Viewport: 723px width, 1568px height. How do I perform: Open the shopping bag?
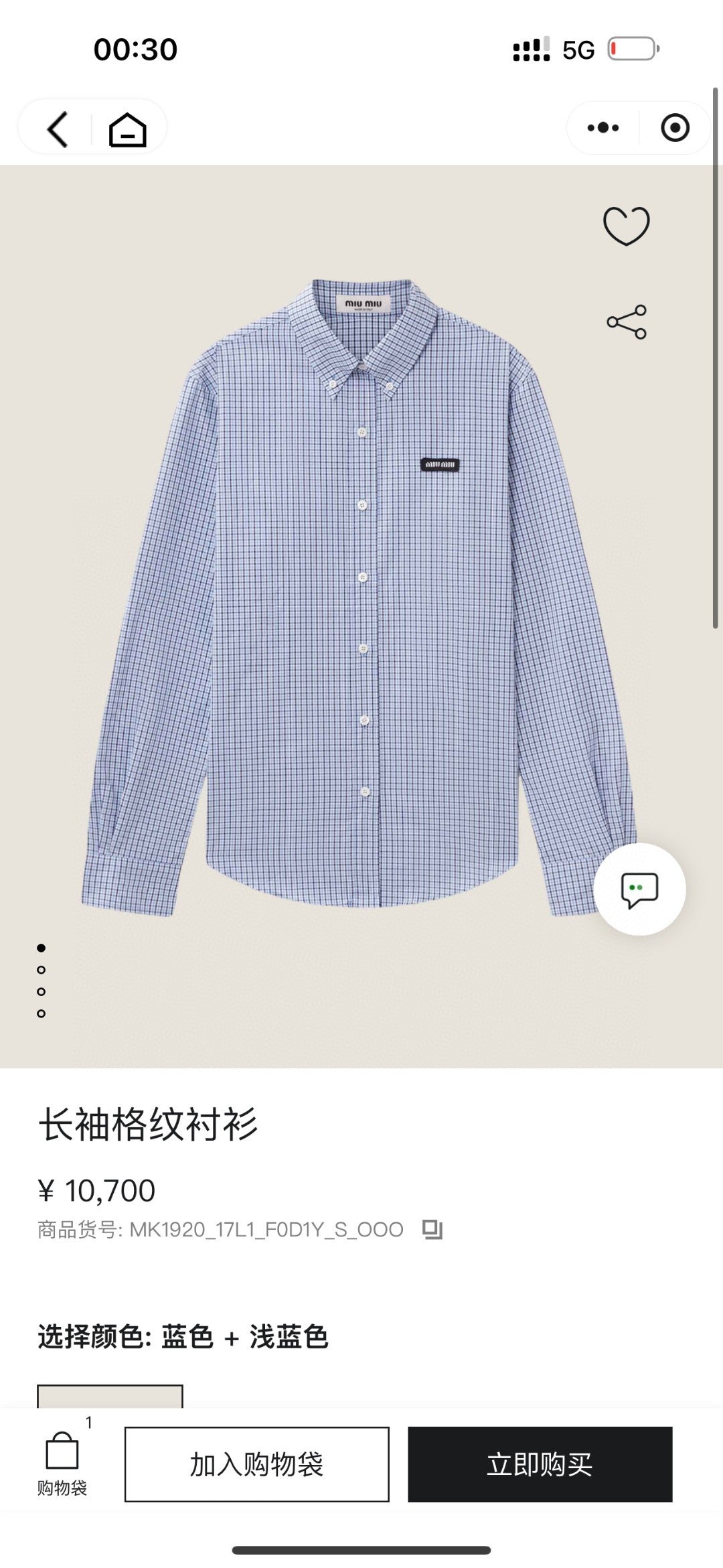tap(62, 1462)
